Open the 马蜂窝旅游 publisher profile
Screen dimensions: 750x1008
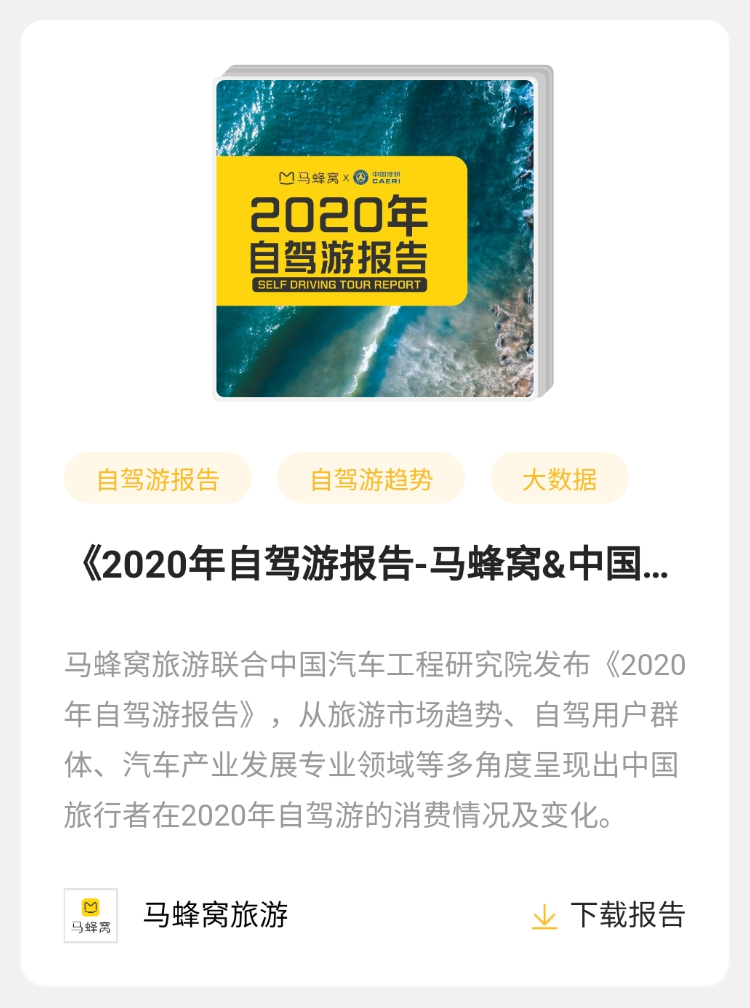(x=215, y=914)
